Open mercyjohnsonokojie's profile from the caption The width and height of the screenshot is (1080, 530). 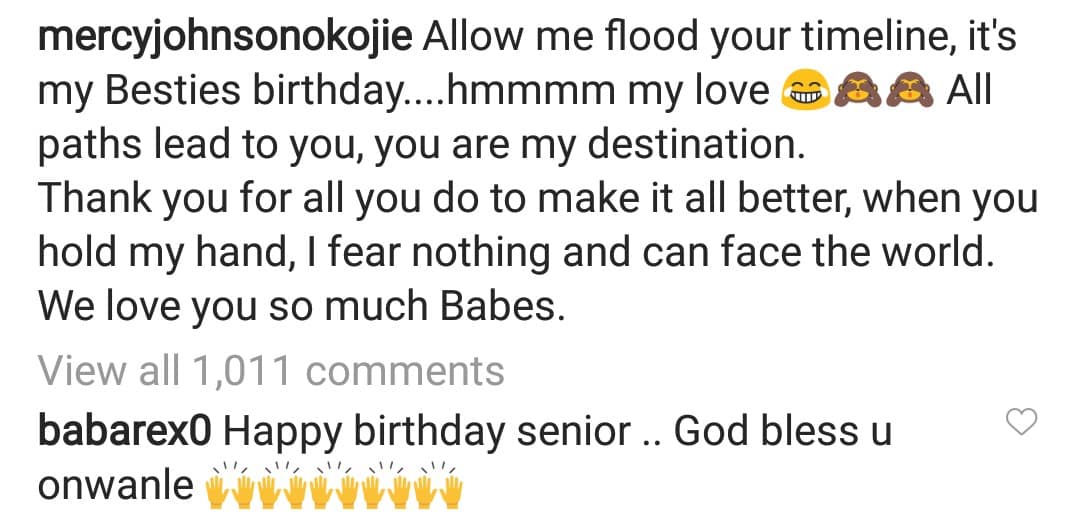click(x=226, y=40)
